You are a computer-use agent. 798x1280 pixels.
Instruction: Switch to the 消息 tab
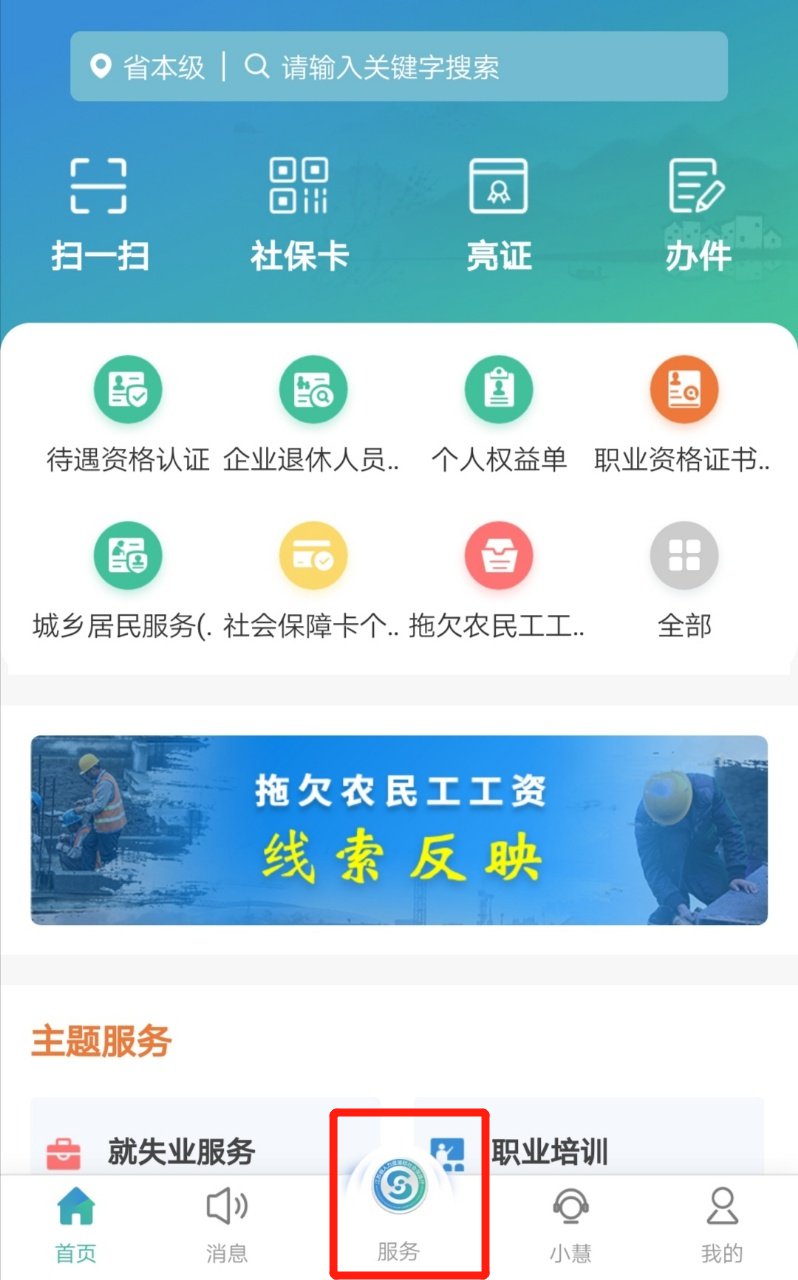227,1225
